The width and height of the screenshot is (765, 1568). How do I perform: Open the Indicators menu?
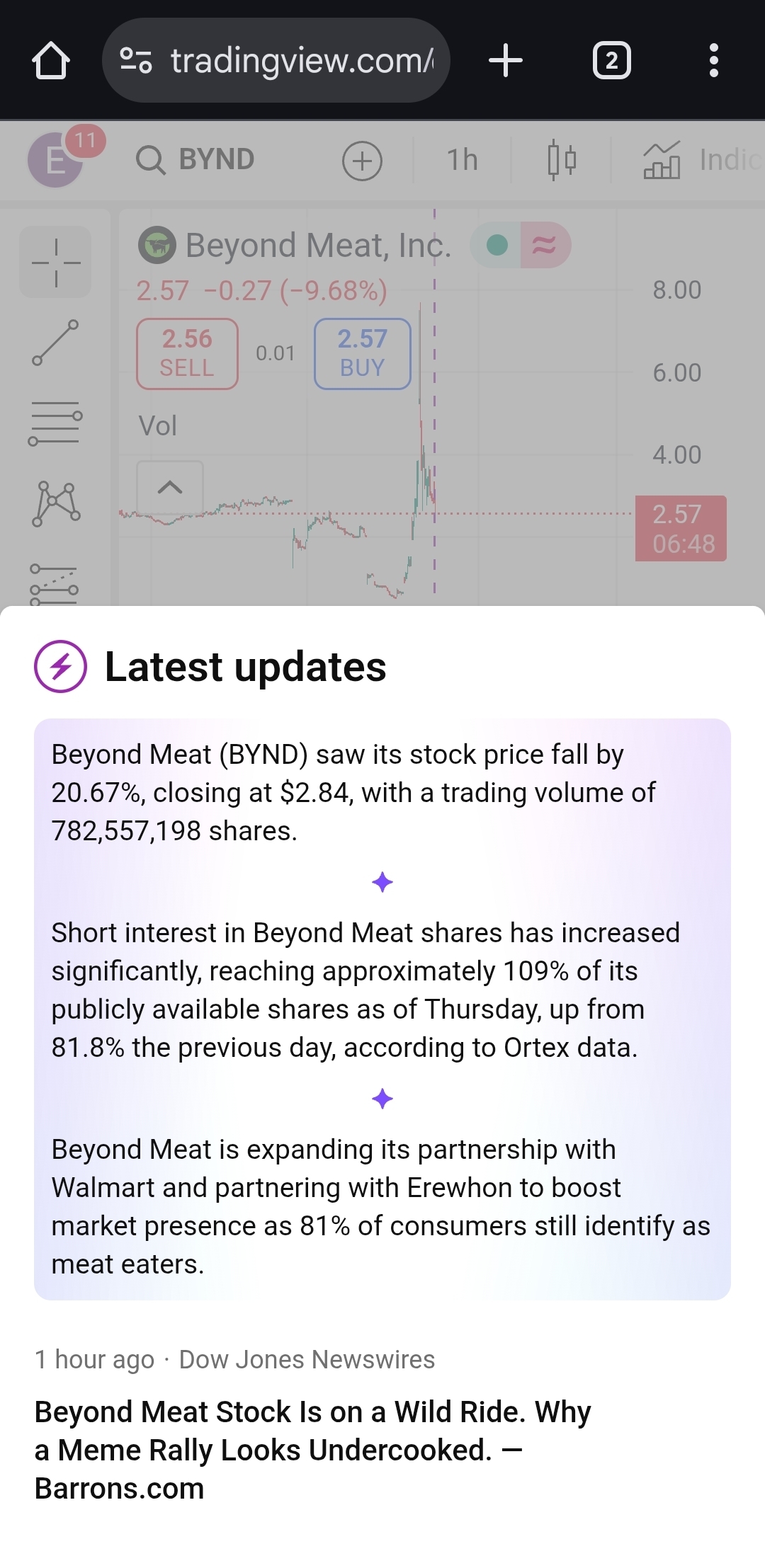click(x=701, y=160)
